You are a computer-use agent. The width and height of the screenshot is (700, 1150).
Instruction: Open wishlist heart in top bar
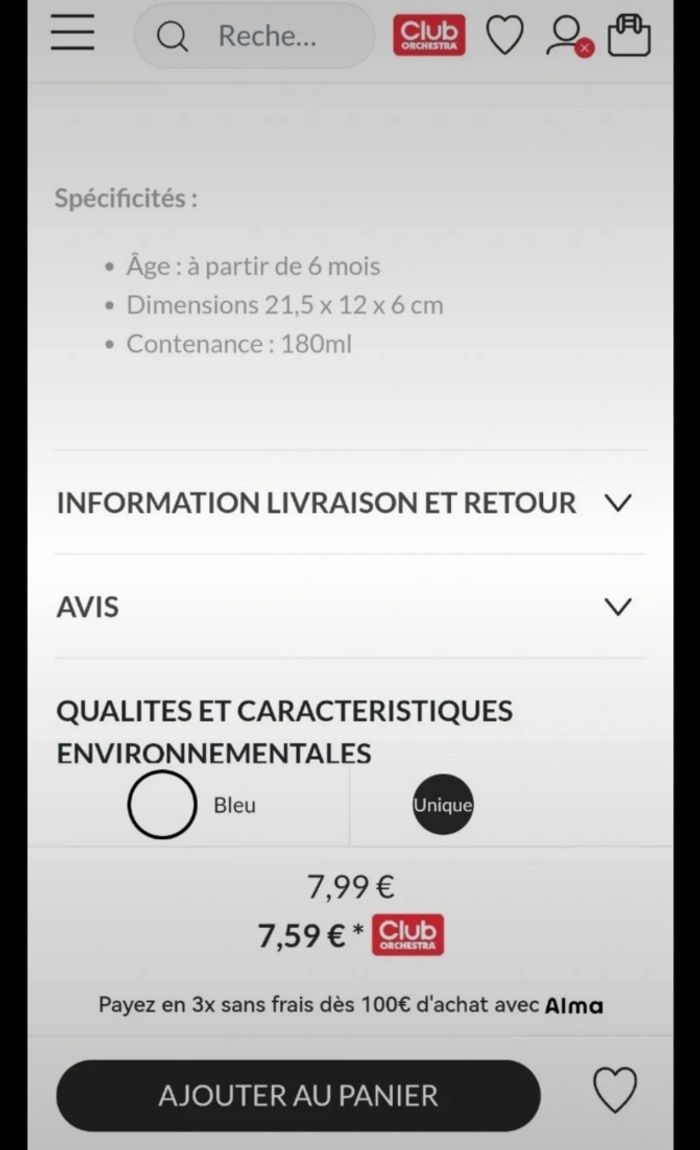coord(504,36)
